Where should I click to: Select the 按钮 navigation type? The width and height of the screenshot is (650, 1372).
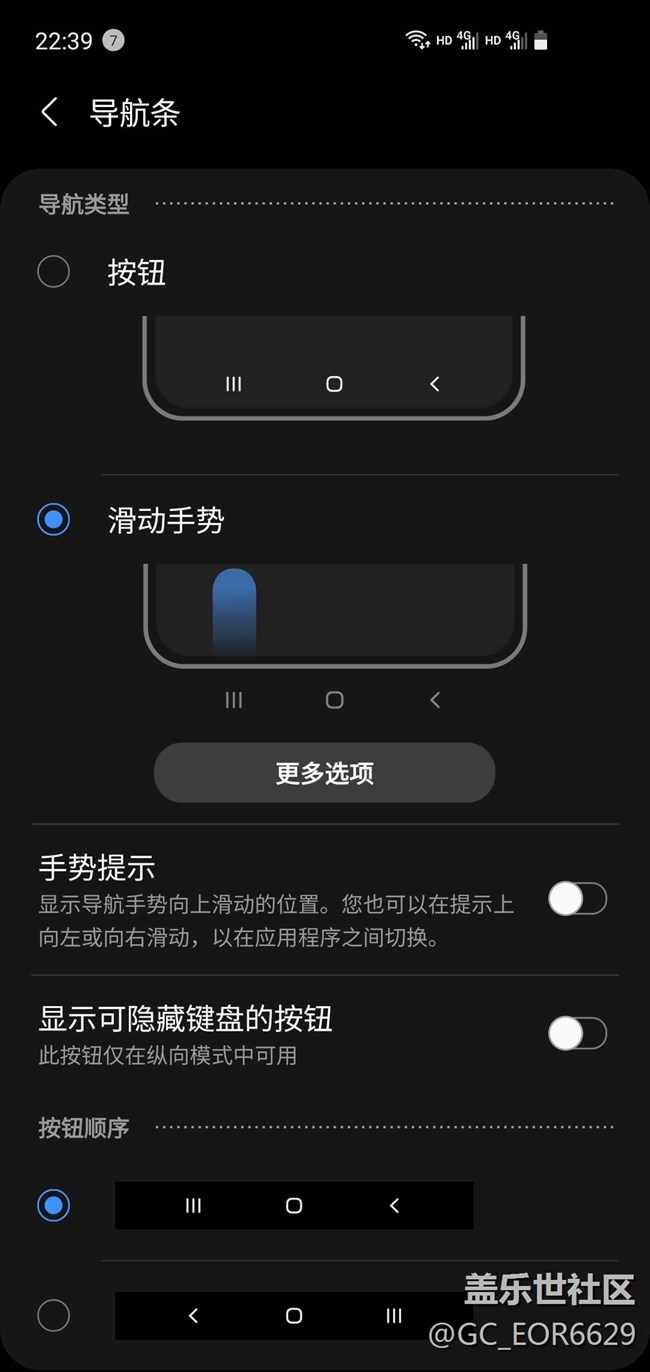point(54,272)
